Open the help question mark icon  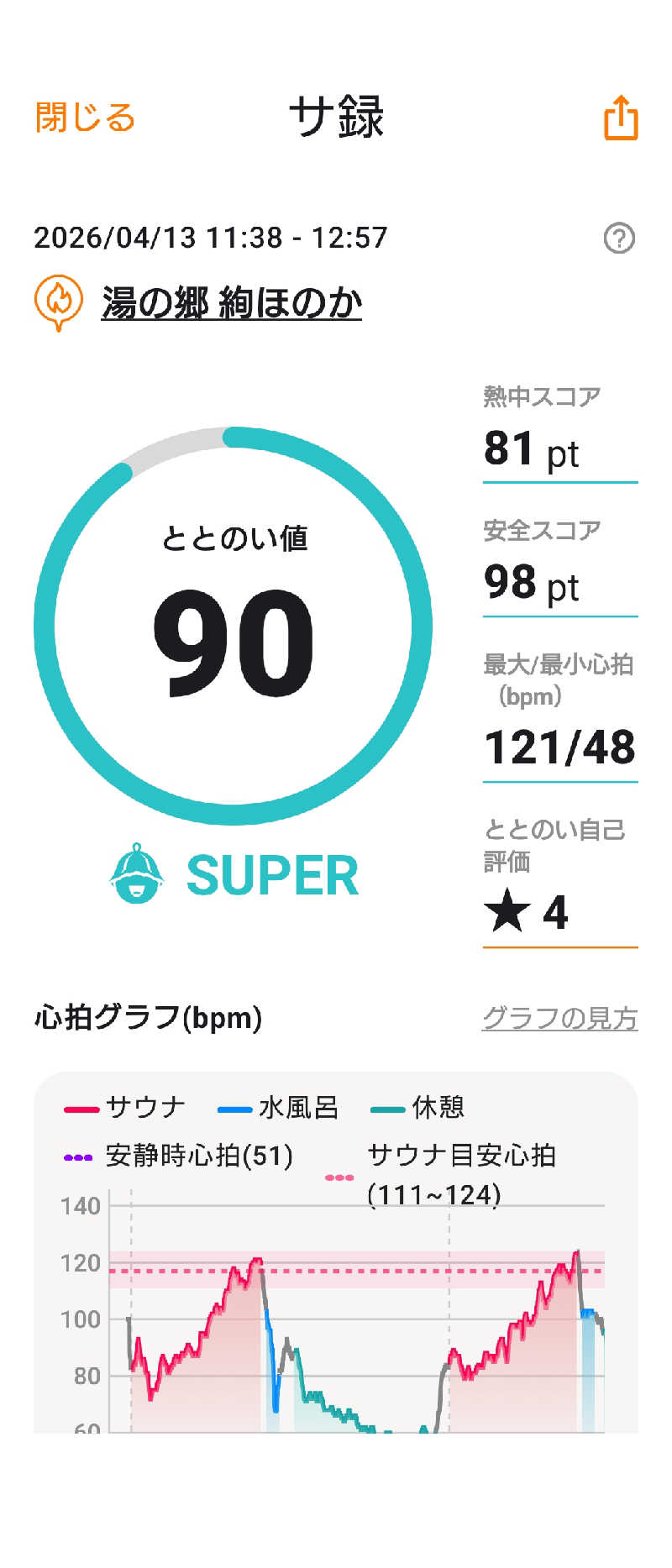coord(619,239)
